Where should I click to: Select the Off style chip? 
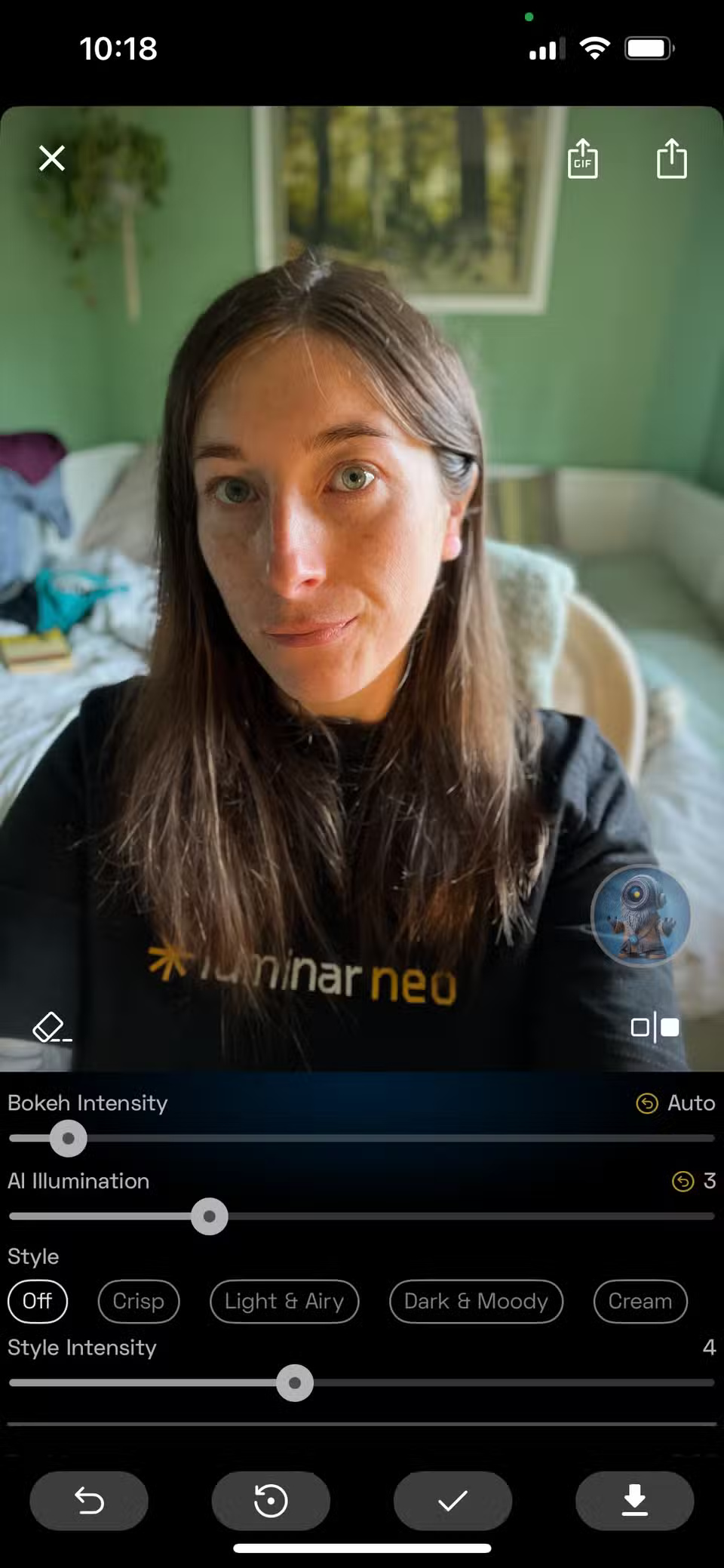pos(38,1301)
